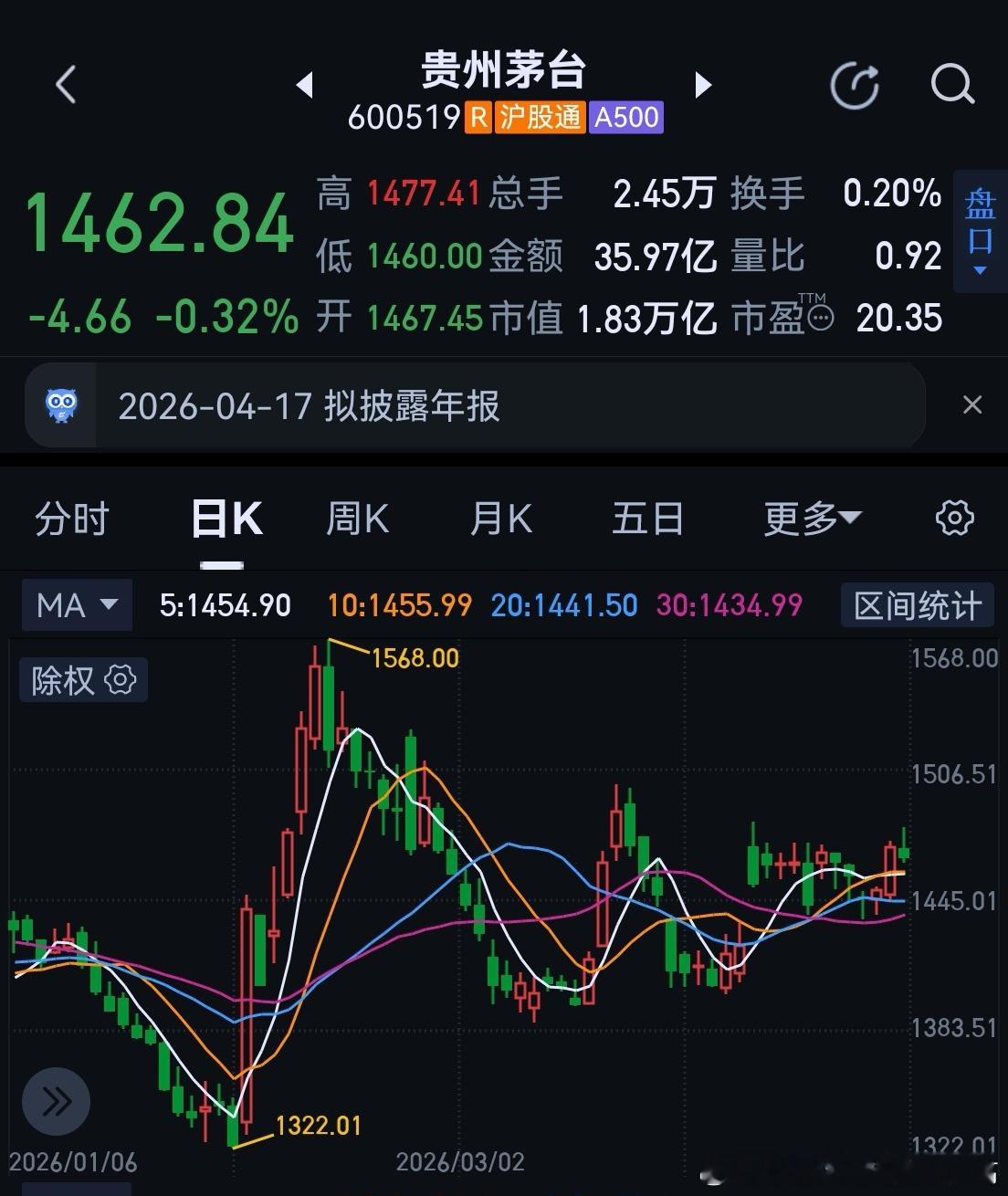This screenshot has height=1196, width=1008.
Task: Refresh the 贵州茅台 quote data
Action: click(855, 85)
